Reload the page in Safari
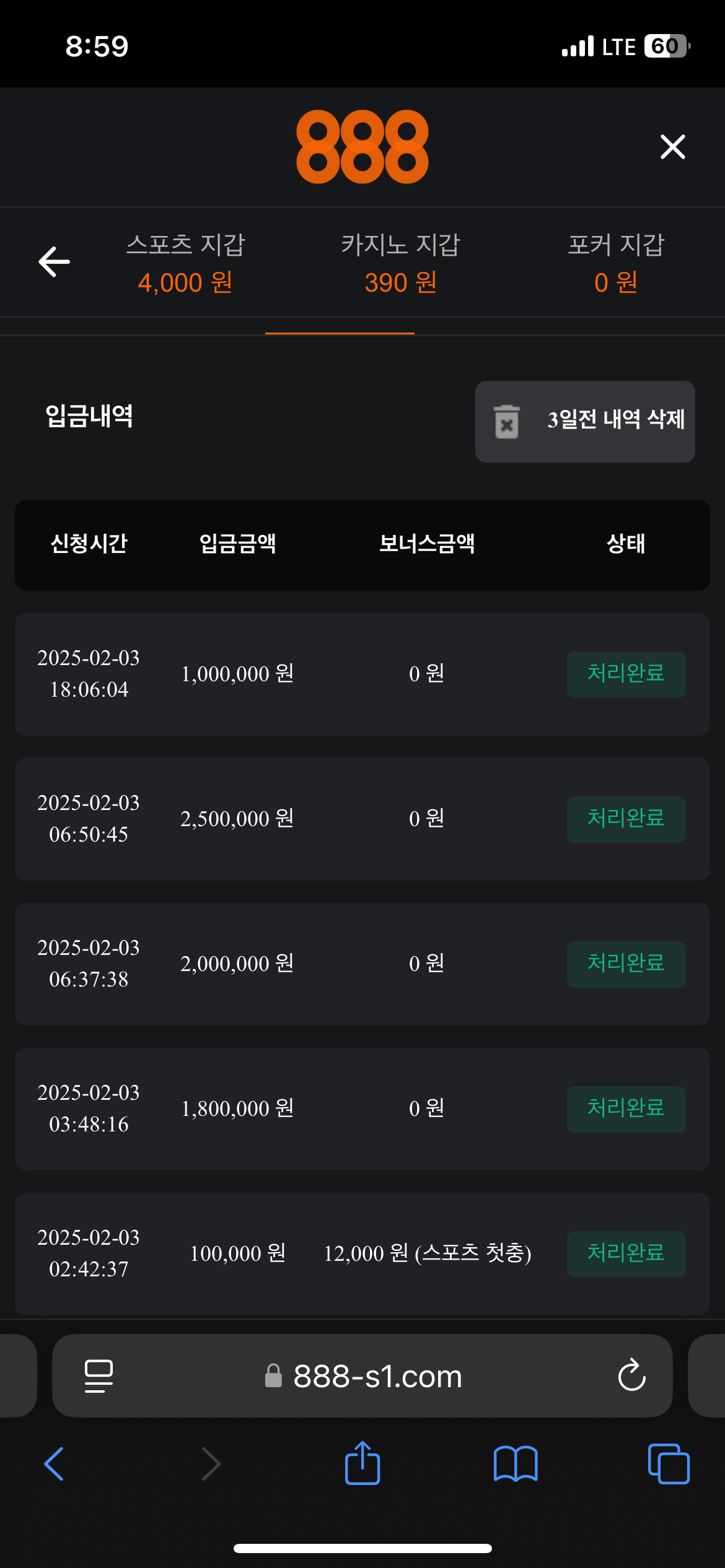The image size is (725, 1568). point(631,1375)
